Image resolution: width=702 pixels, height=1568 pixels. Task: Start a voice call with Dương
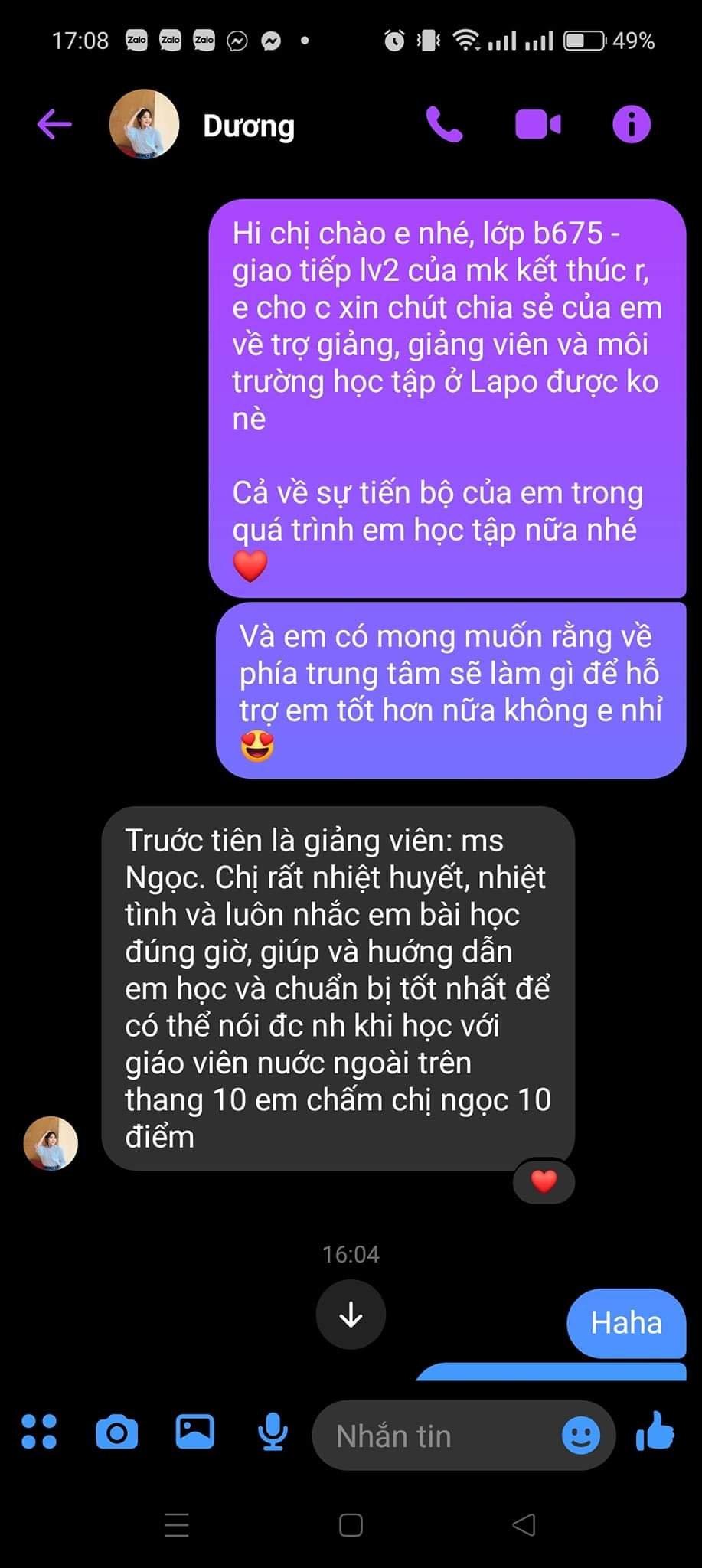pos(444,125)
